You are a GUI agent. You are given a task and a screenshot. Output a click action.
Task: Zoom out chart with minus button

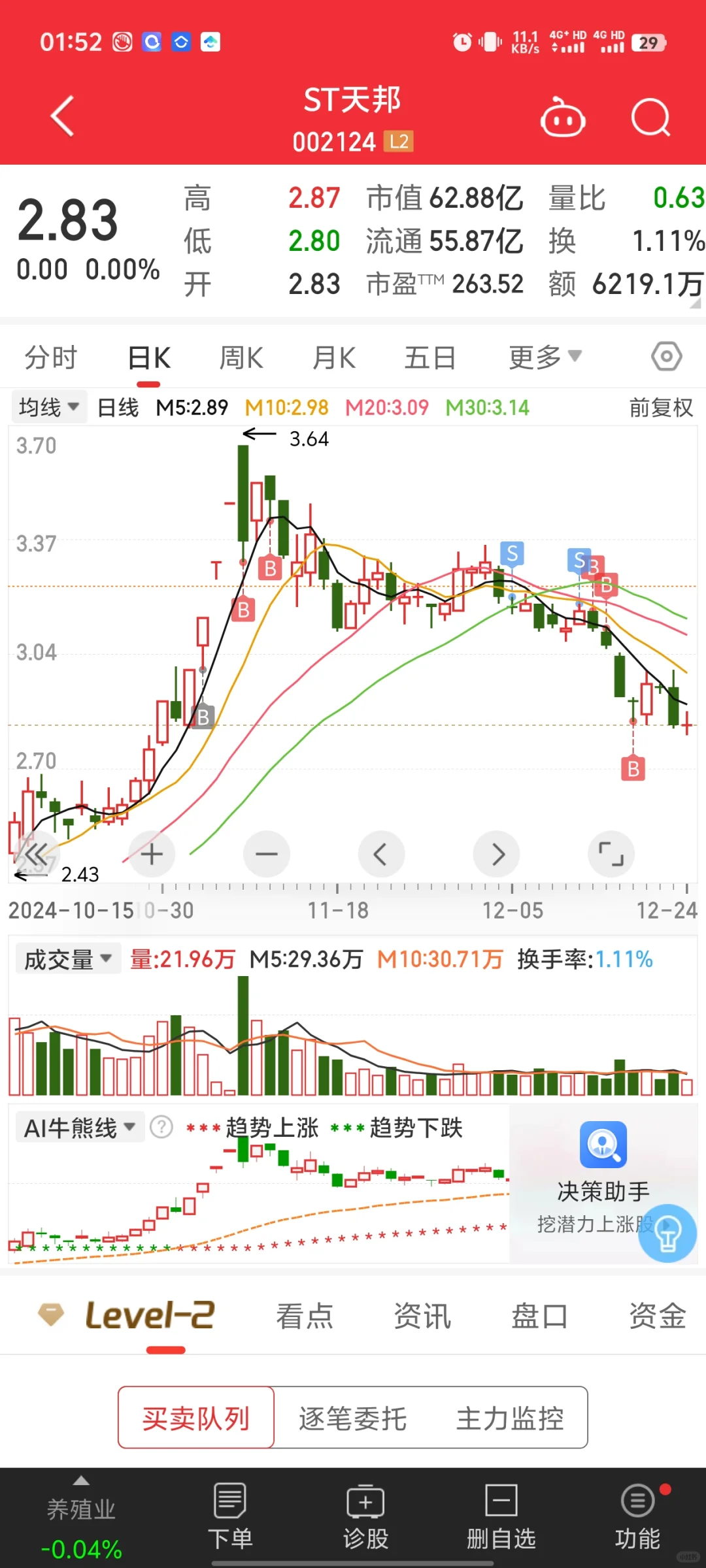(x=267, y=854)
